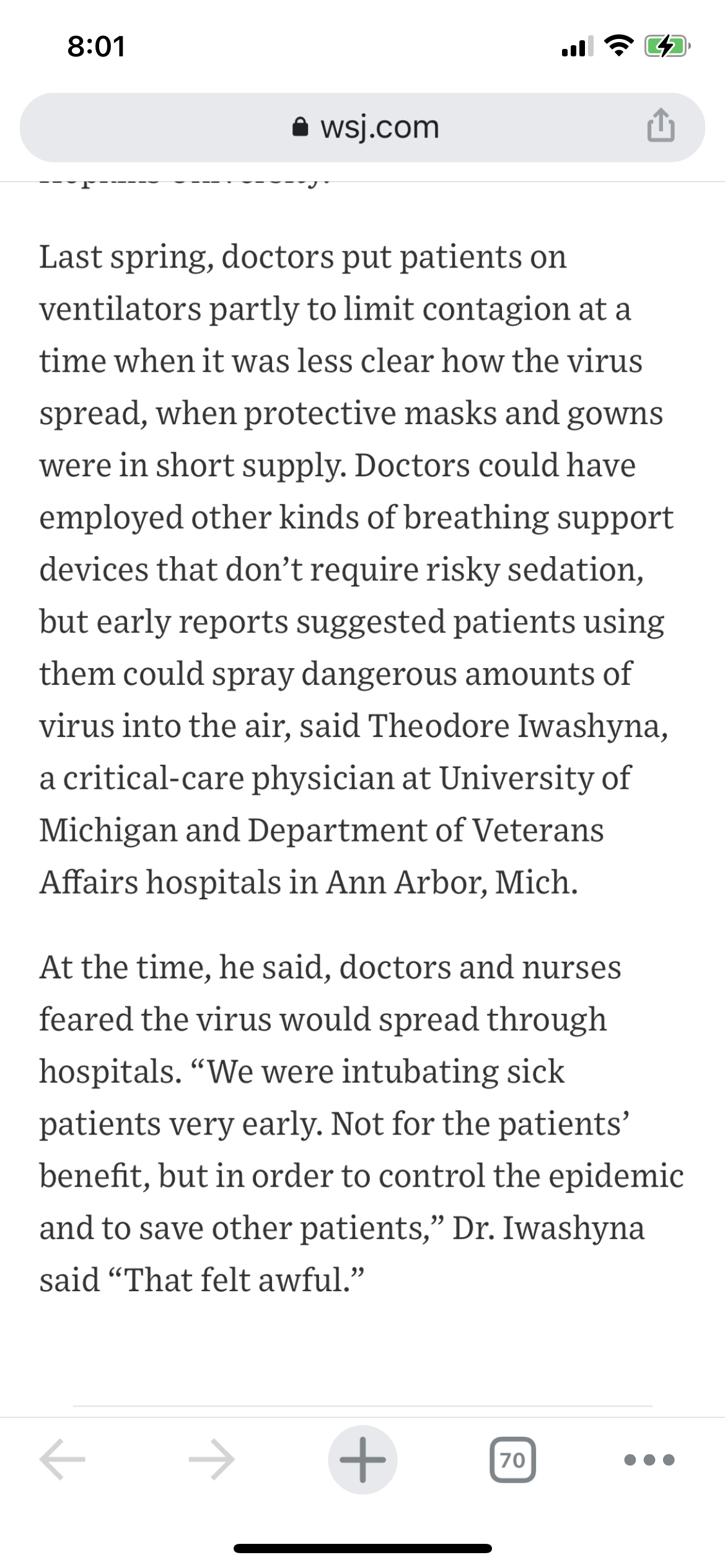Go forward to the next page
The image size is (725, 1568).
211,1460
